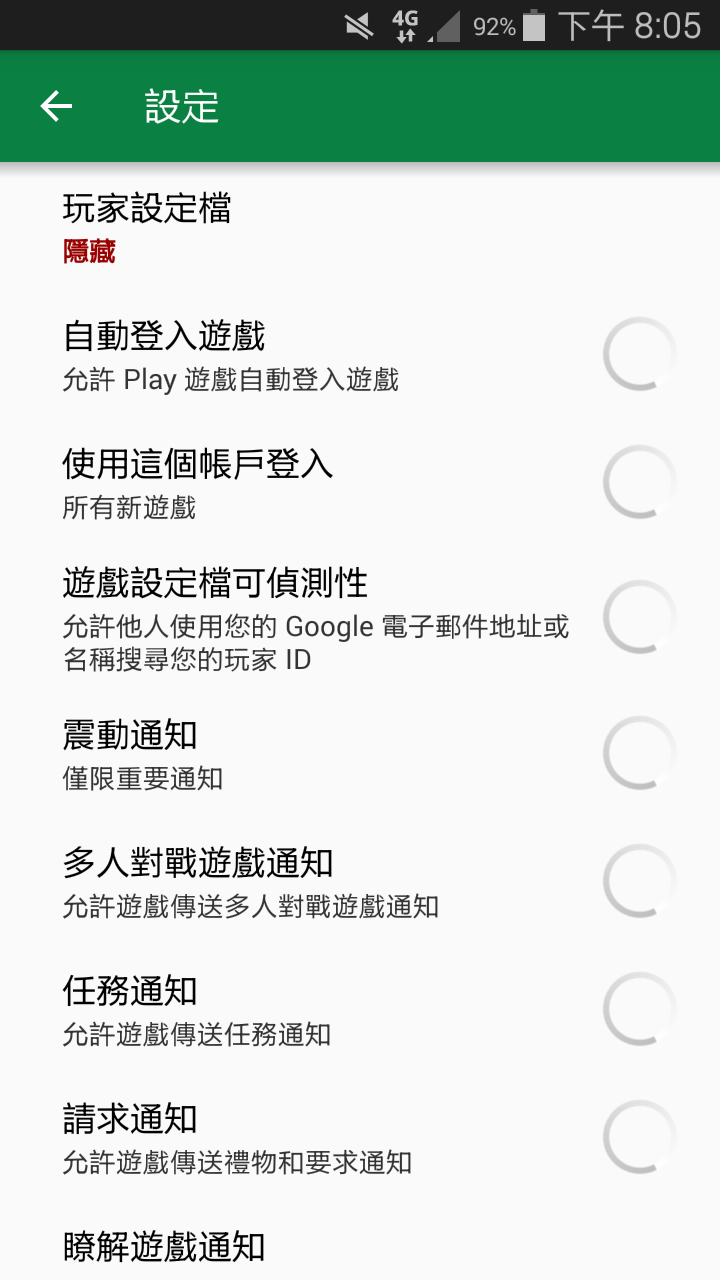This screenshot has height=1280, width=720.
Task: Enable 請求通知 for gifts and requests
Action: click(x=640, y=1136)
